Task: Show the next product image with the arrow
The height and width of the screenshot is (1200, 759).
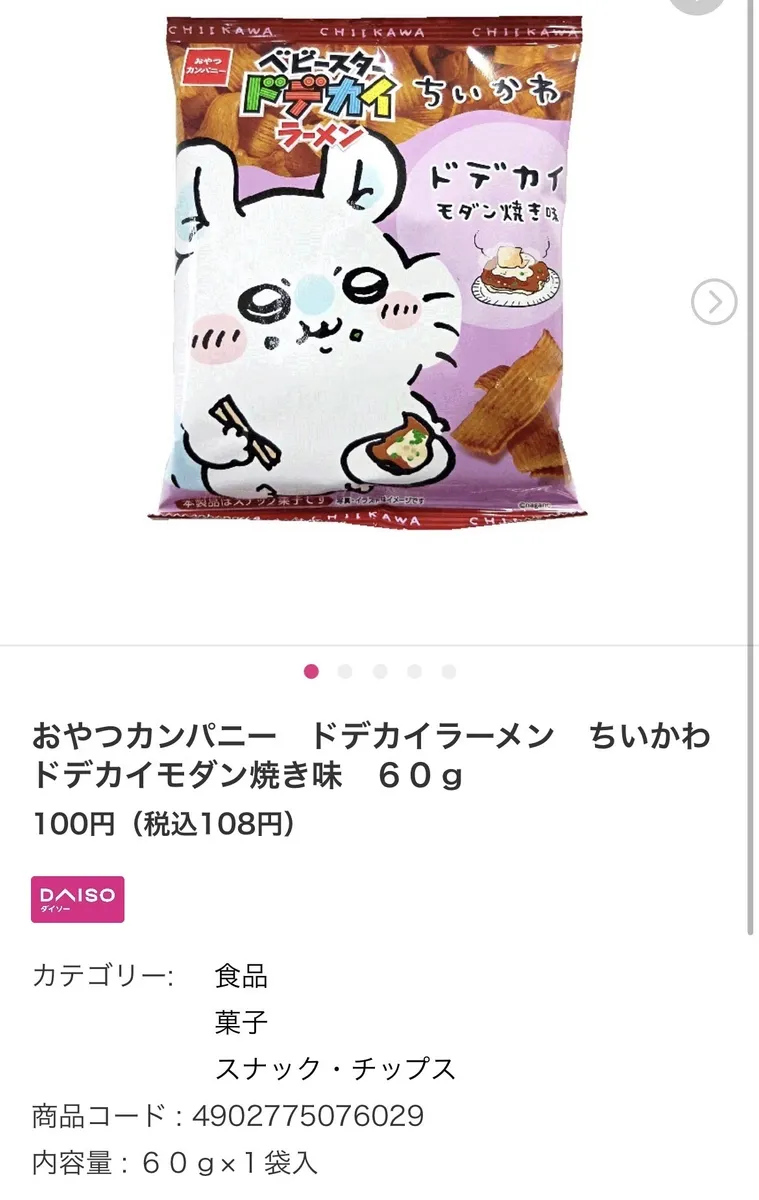Action: coord(714,302)
